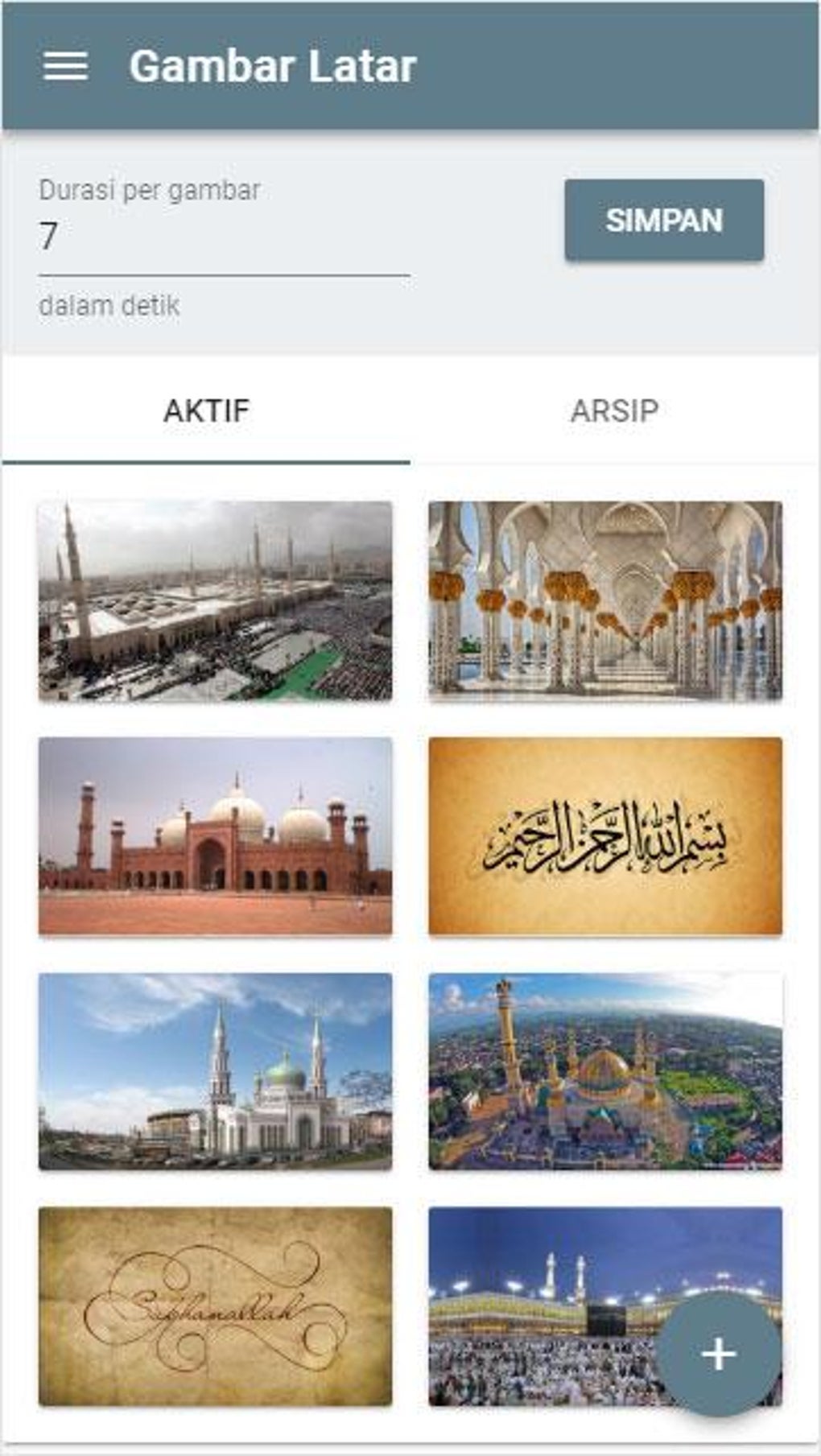Select the white arches corridor image
The height and width of the screenshot is (1456, 821).
[604, 600]
